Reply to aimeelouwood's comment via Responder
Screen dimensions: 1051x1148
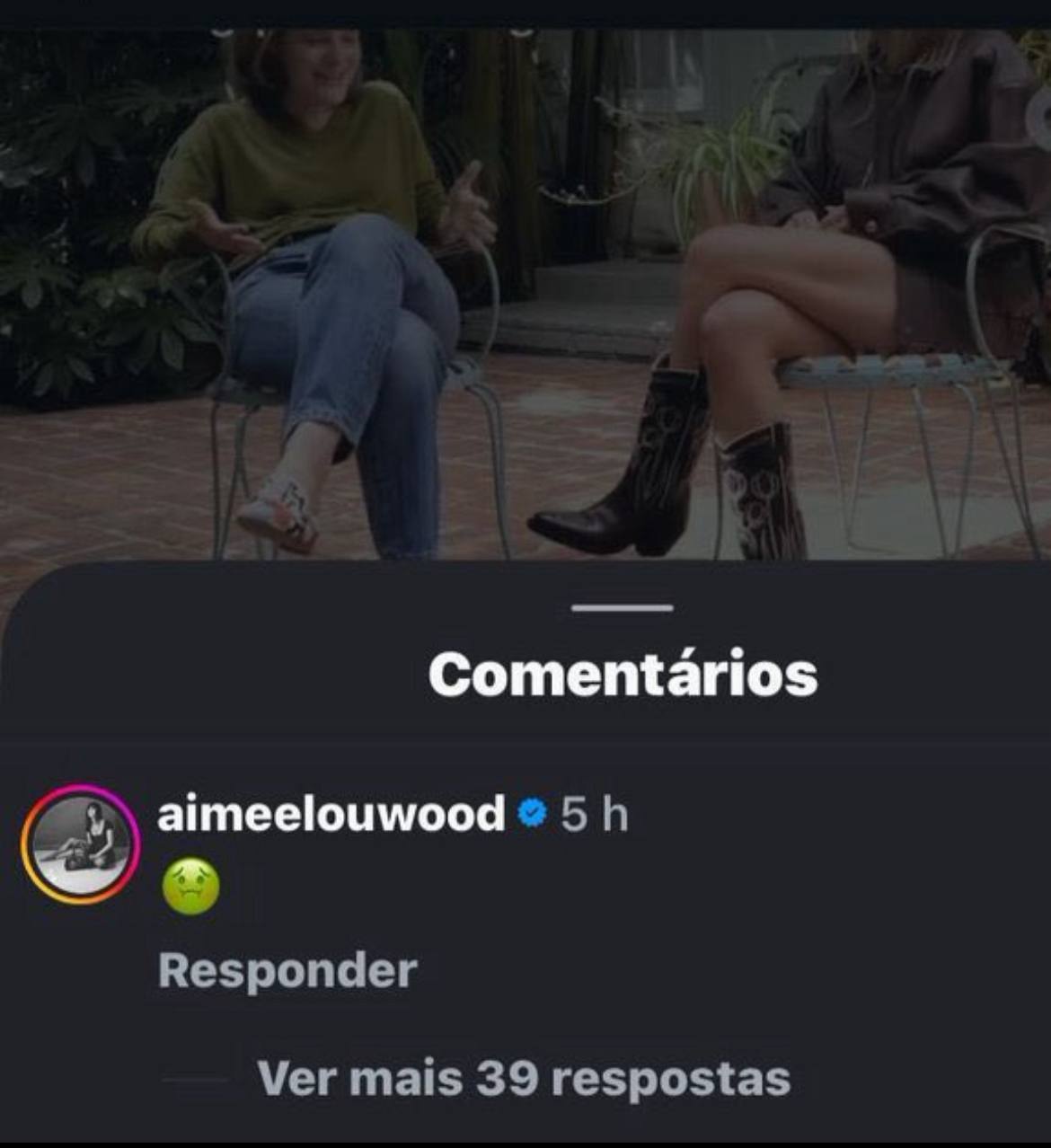click(287, 971)
